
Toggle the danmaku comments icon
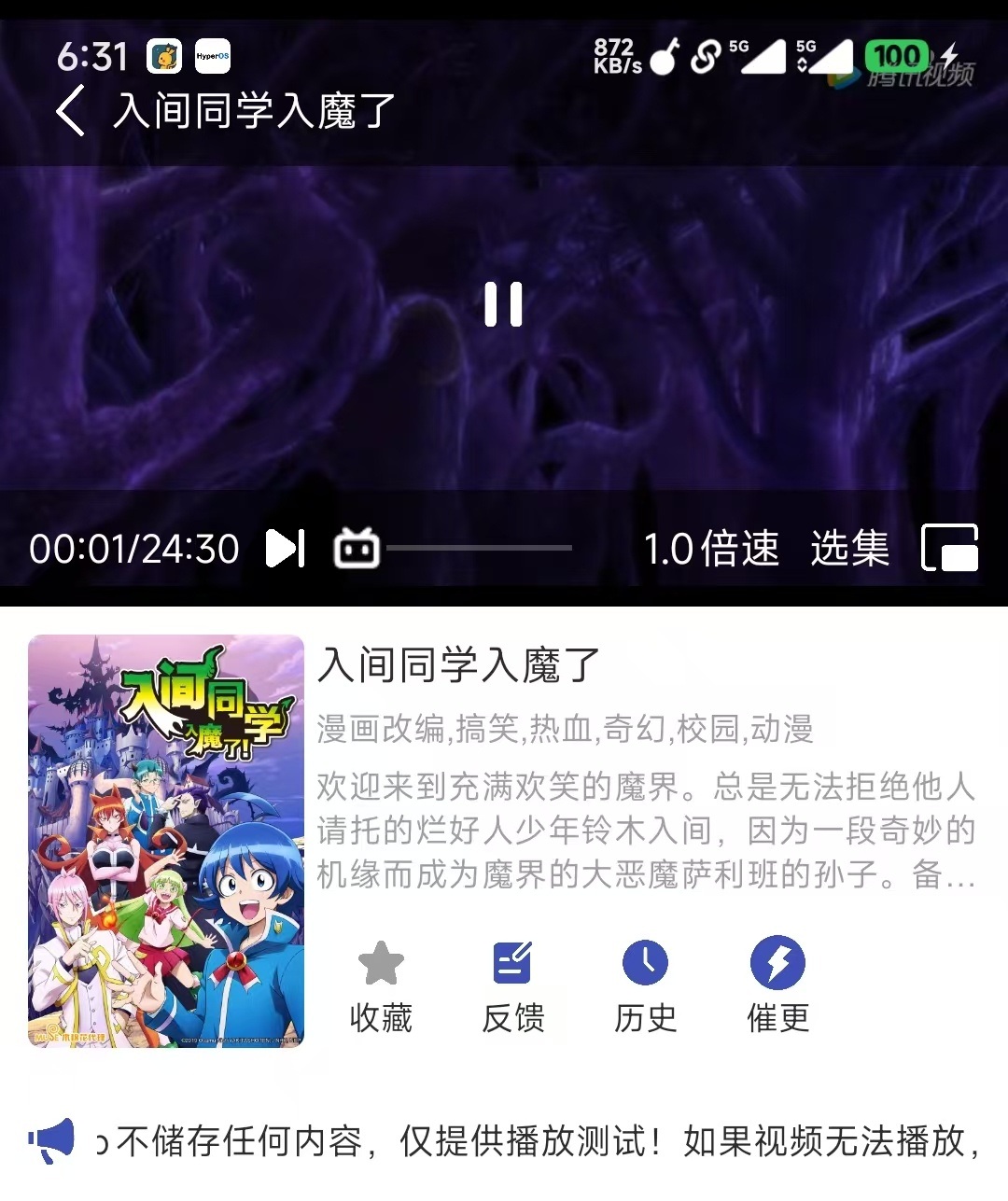click(356, 549)
